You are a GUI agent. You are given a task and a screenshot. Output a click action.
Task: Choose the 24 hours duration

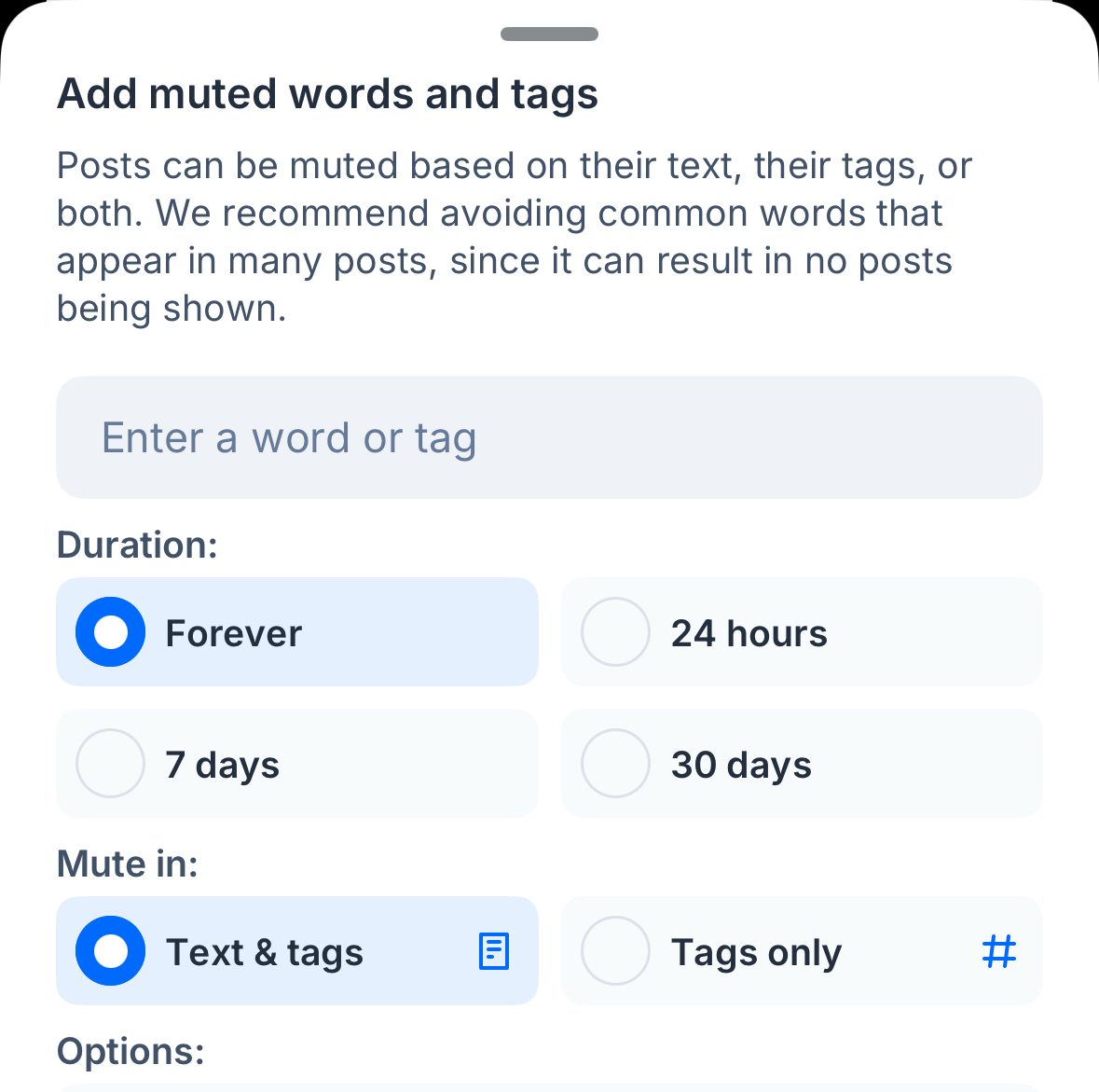(x=801, y=632)
